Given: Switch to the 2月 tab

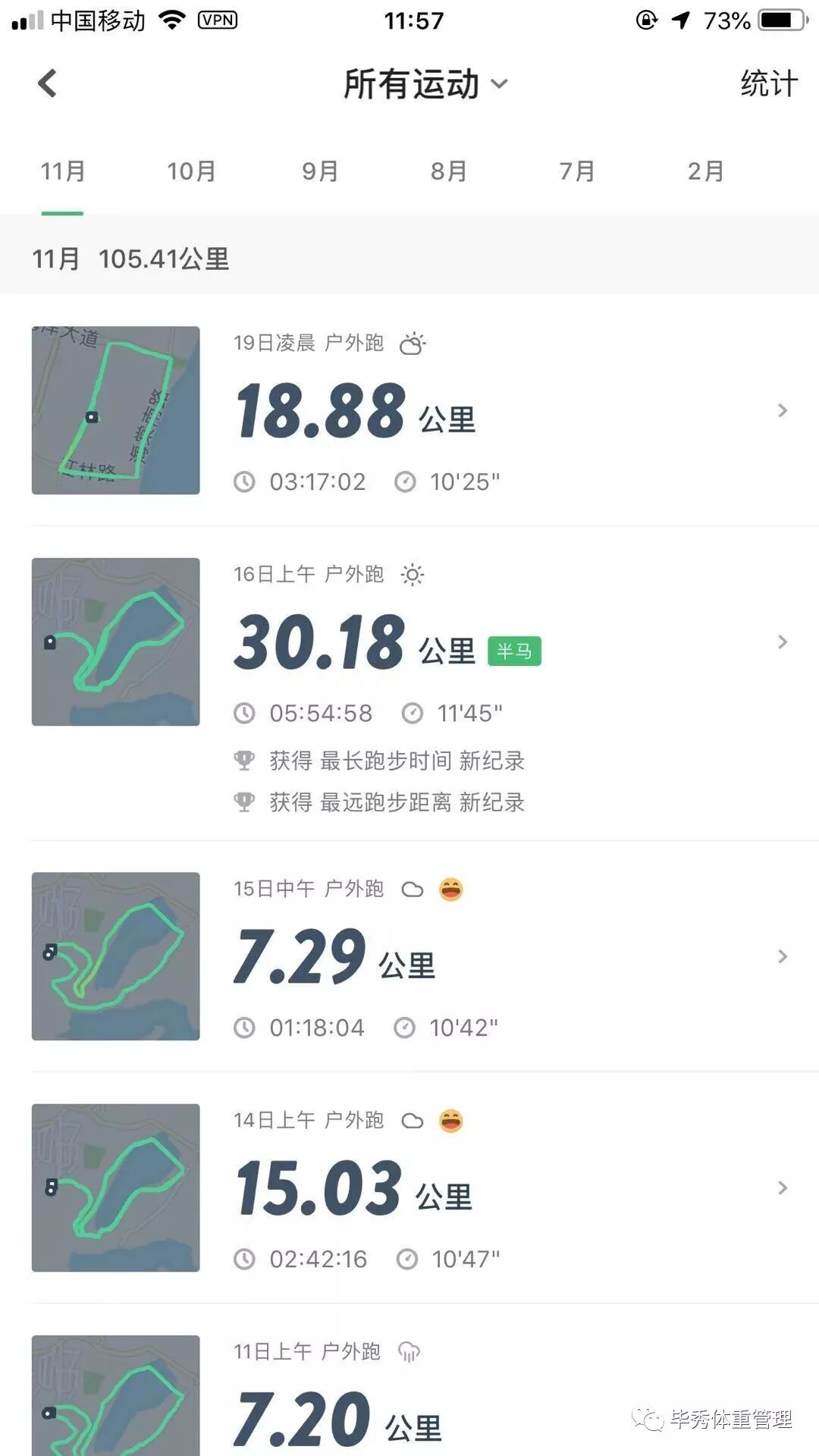Looking at the screenshot, I should click(705, 171).
